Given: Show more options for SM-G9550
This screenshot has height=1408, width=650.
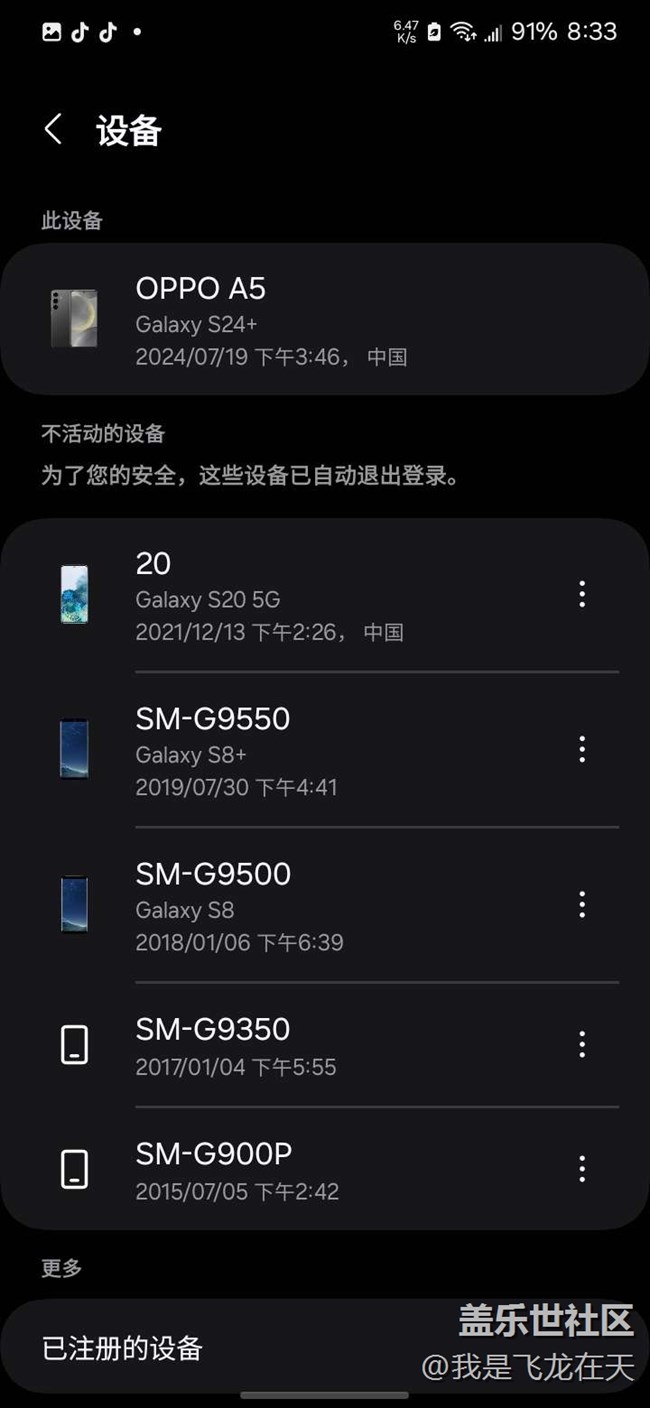Looking at the screenshot, I should pos(582,750).
